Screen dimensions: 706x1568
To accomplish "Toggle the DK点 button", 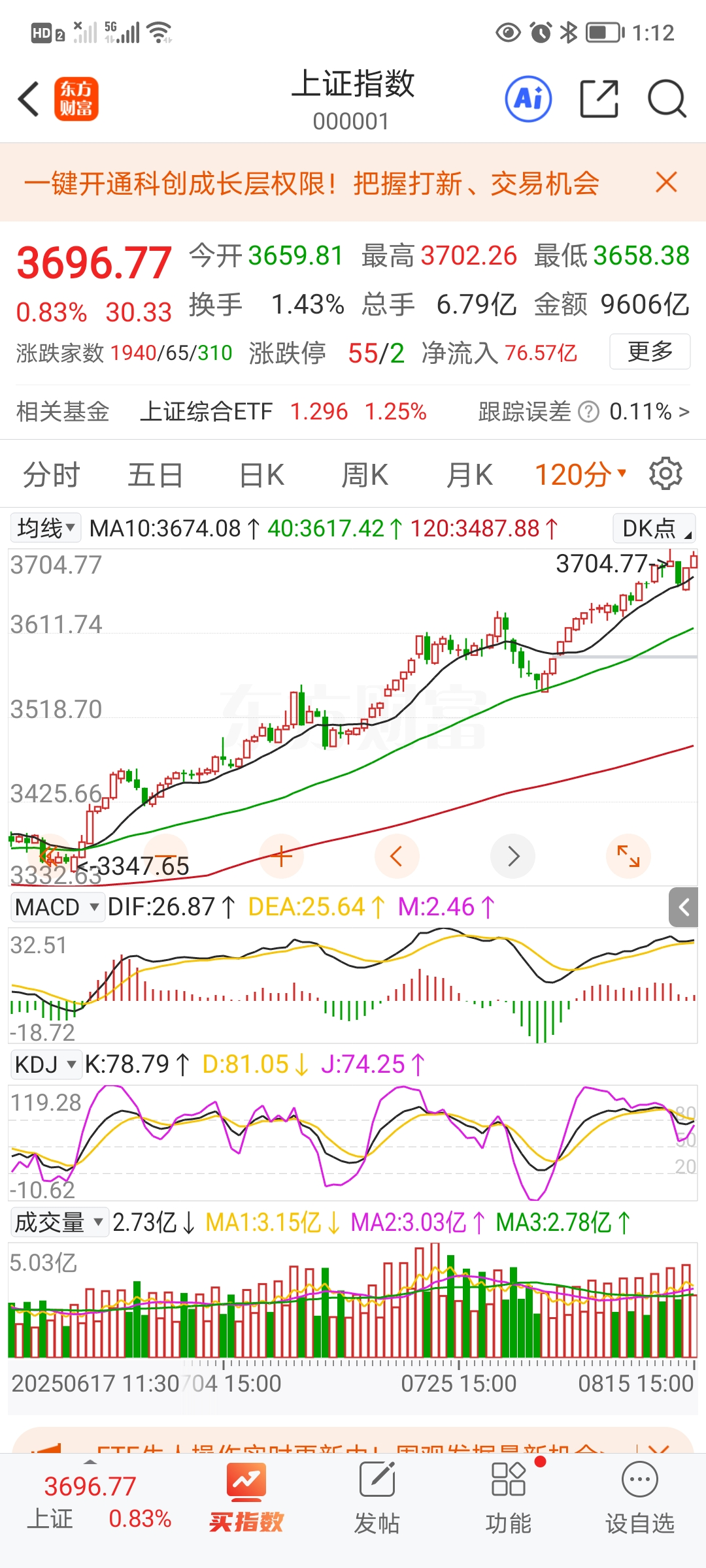I will (654, 528).
